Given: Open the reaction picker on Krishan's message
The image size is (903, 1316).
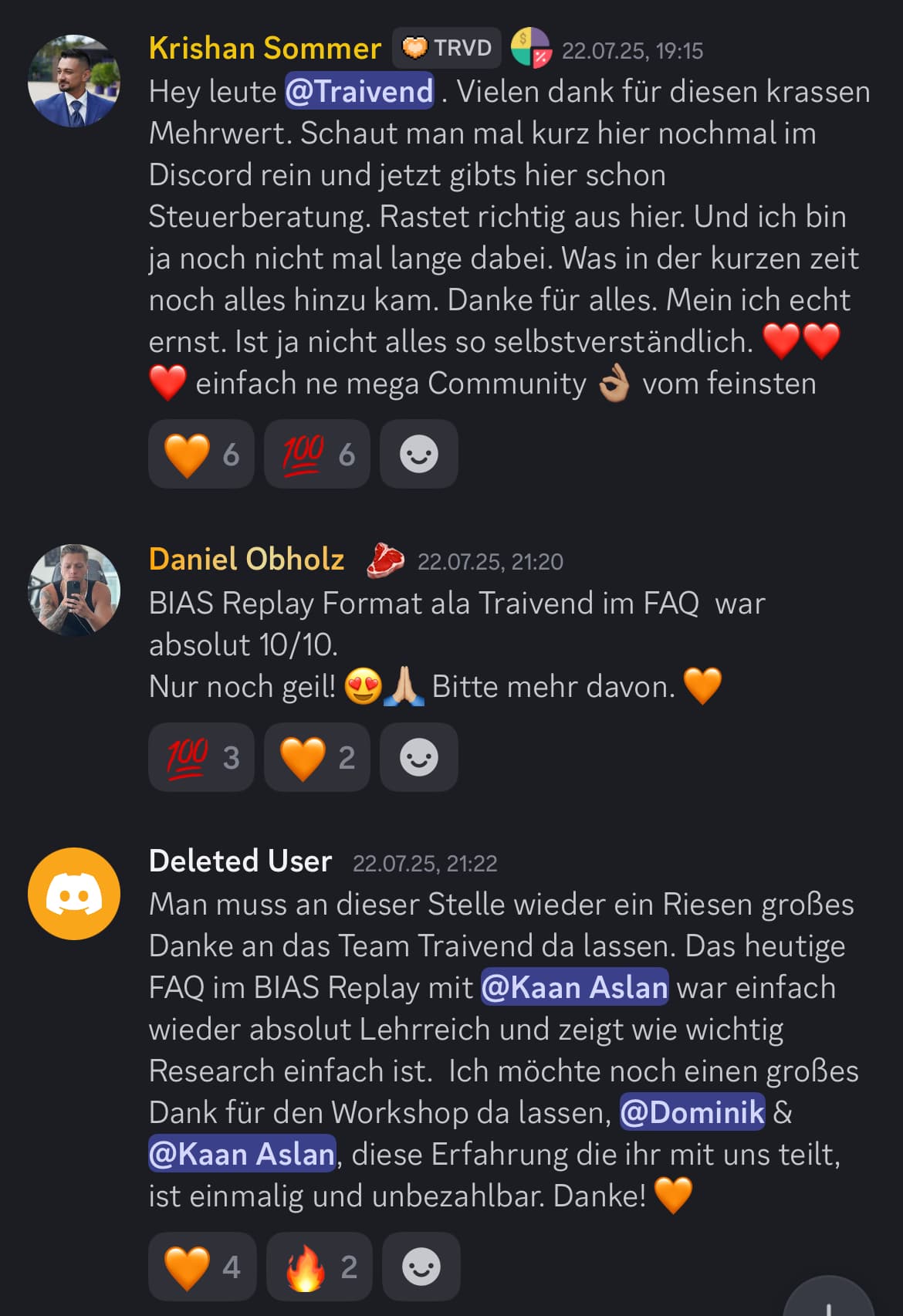Looking at the screenshot, I should pyautogui.click(x=419, y=454).
